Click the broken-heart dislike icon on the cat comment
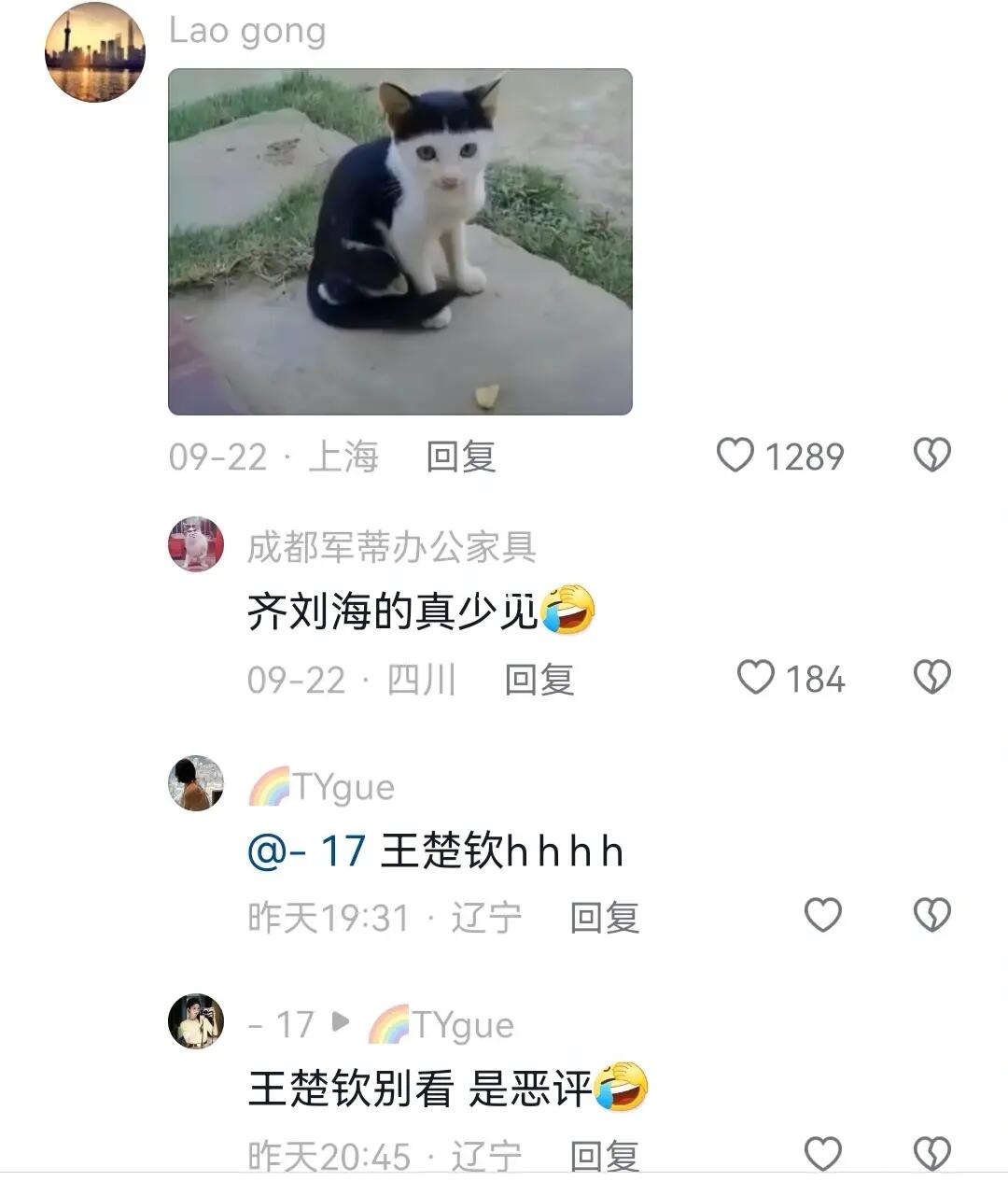The image size is (1008, 1181). click(x=932, y=455)
